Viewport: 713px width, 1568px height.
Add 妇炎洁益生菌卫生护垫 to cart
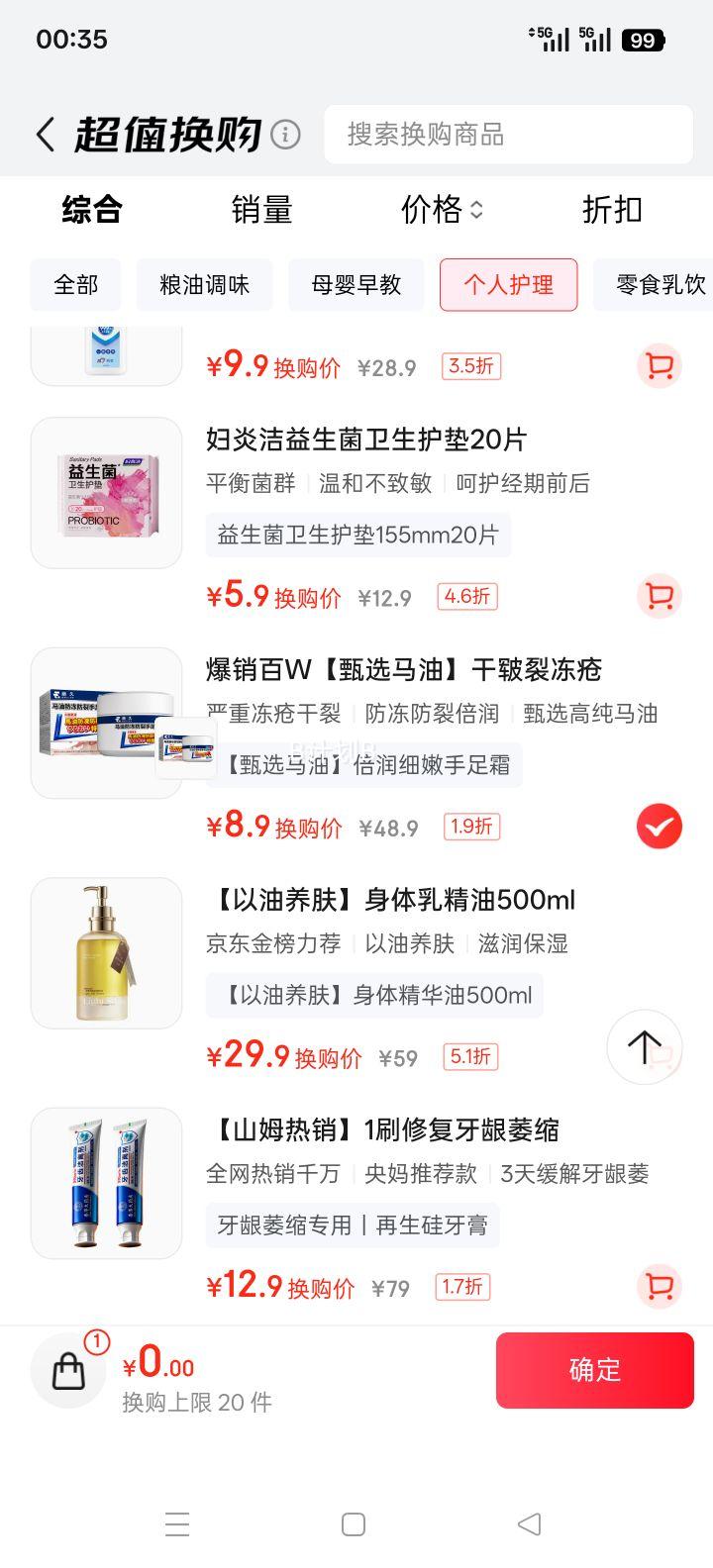click(x=659, y=596)
